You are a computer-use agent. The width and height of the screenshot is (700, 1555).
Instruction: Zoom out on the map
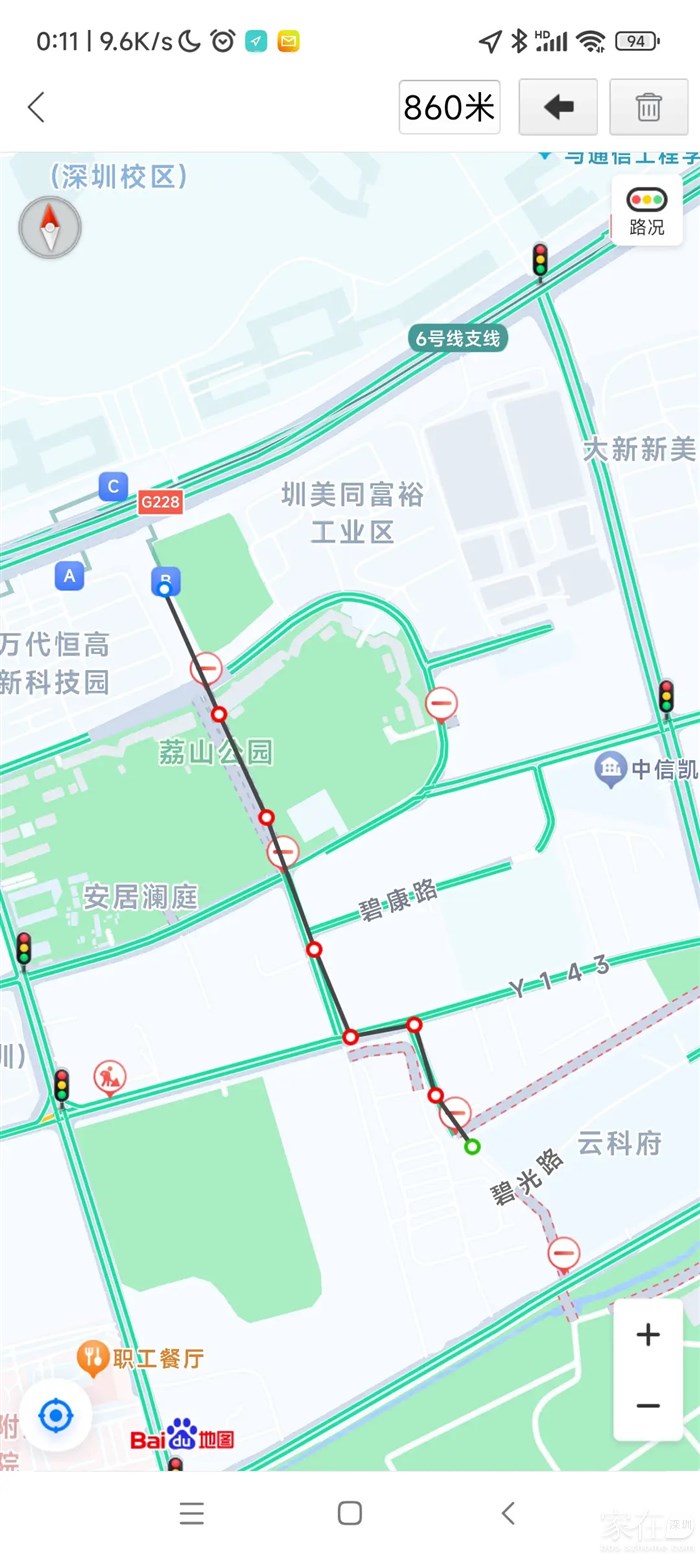[648, 1405]
